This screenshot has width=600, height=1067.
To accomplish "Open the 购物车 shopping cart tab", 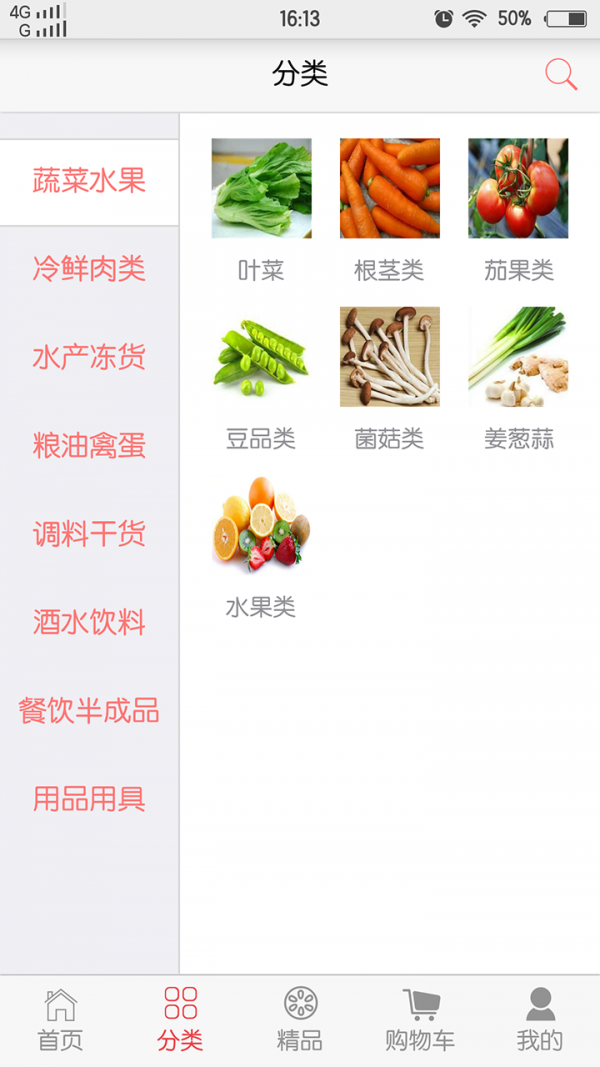I will point(420,1019).
